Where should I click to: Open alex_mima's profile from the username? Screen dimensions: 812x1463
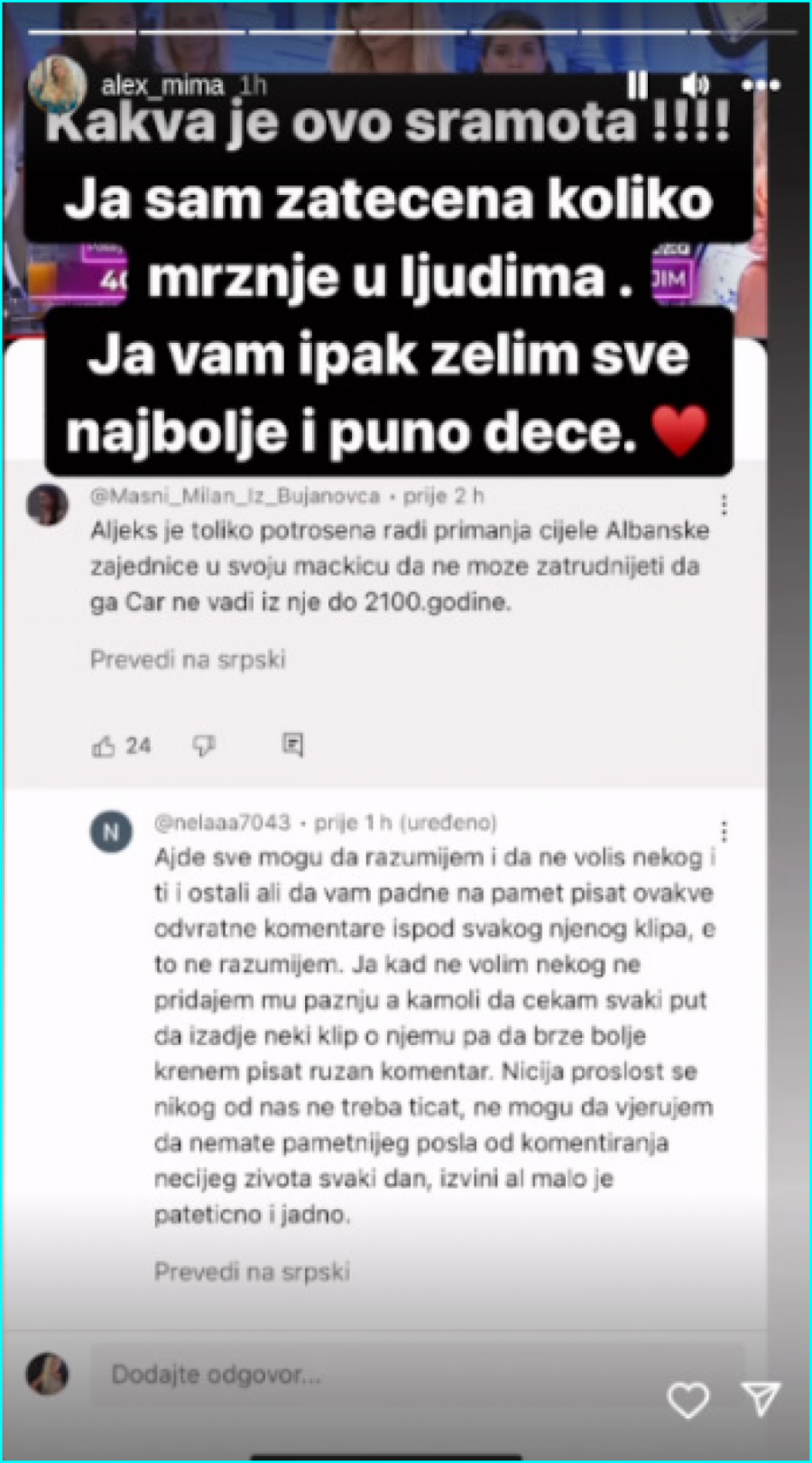tap(162, 86)
